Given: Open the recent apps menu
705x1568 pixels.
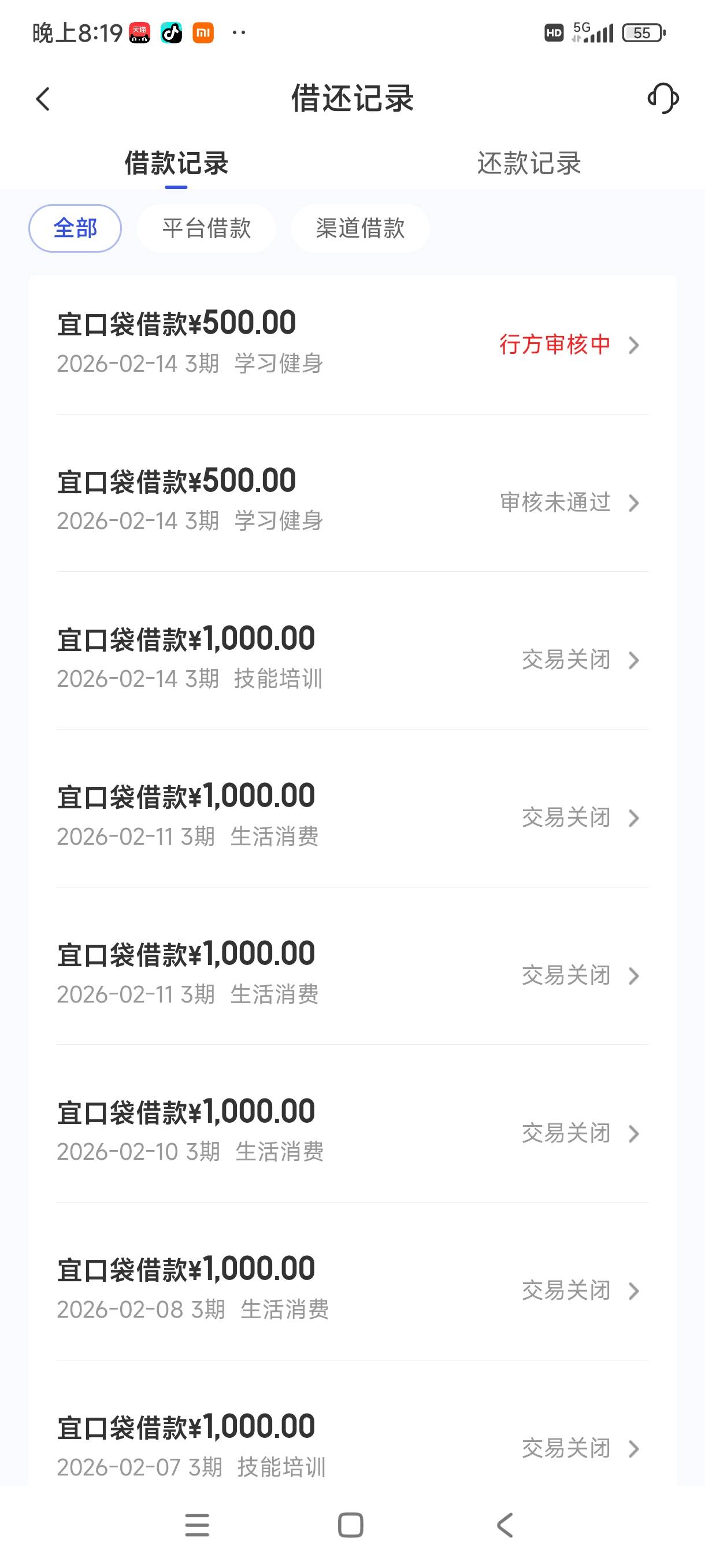Looking at the screenshot, I should (197, 1525).
